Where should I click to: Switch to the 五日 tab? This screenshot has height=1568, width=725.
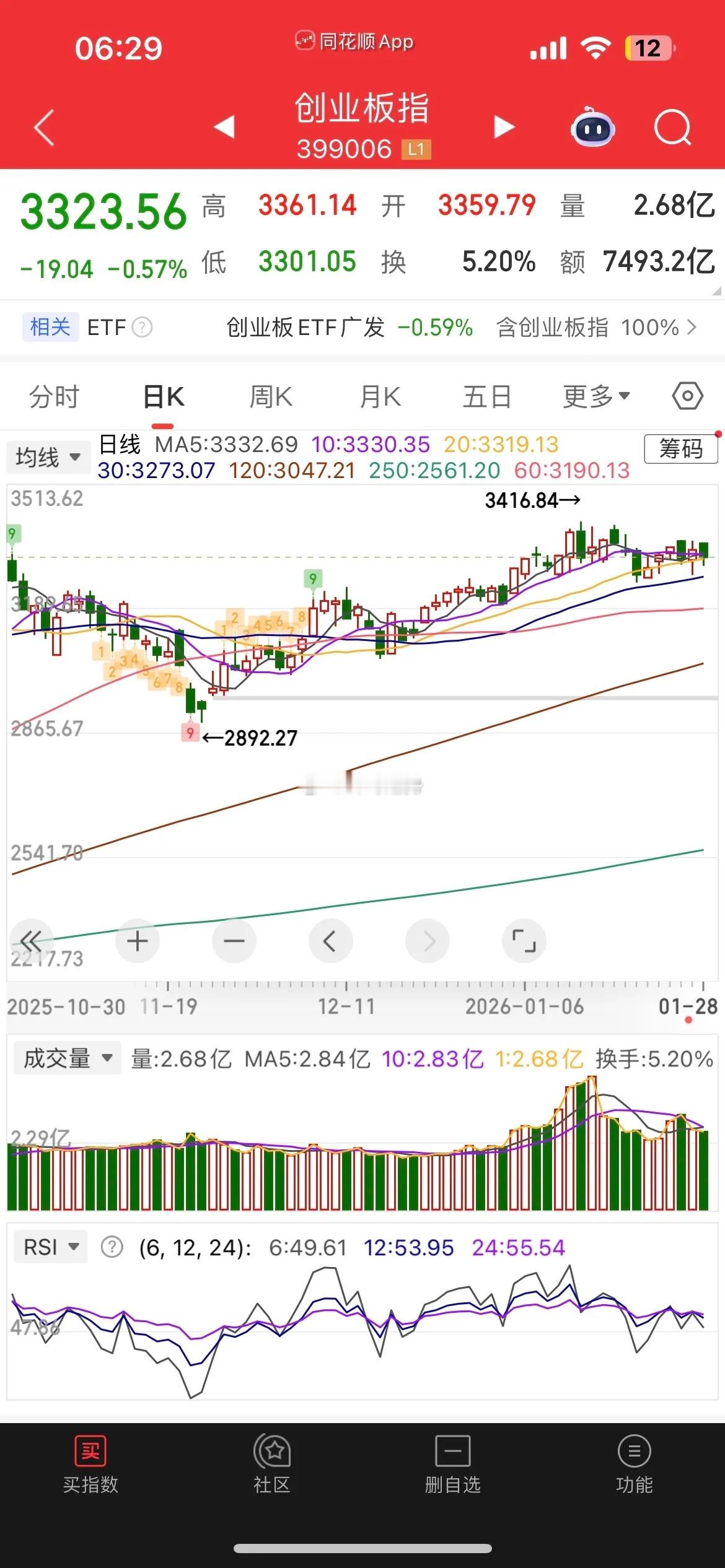(x=487, y=396)
